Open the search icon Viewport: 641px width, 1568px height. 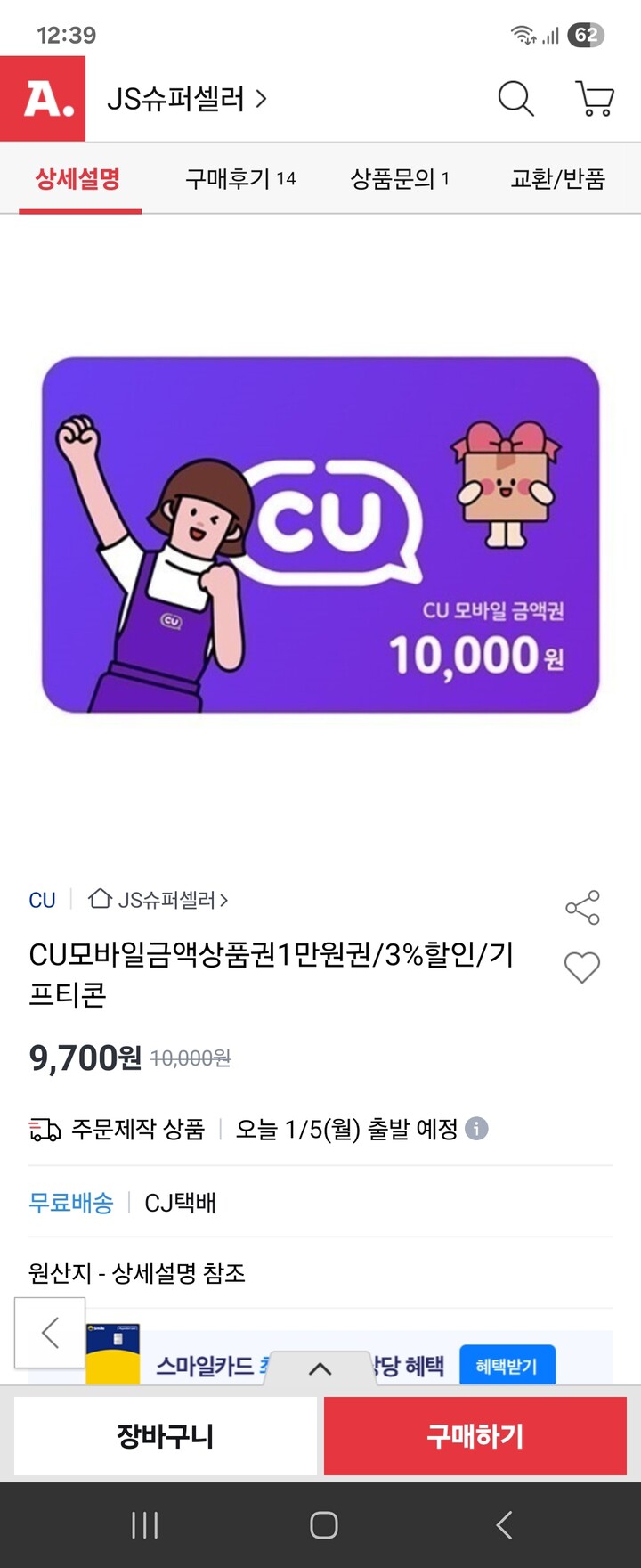tap(515, 100)
